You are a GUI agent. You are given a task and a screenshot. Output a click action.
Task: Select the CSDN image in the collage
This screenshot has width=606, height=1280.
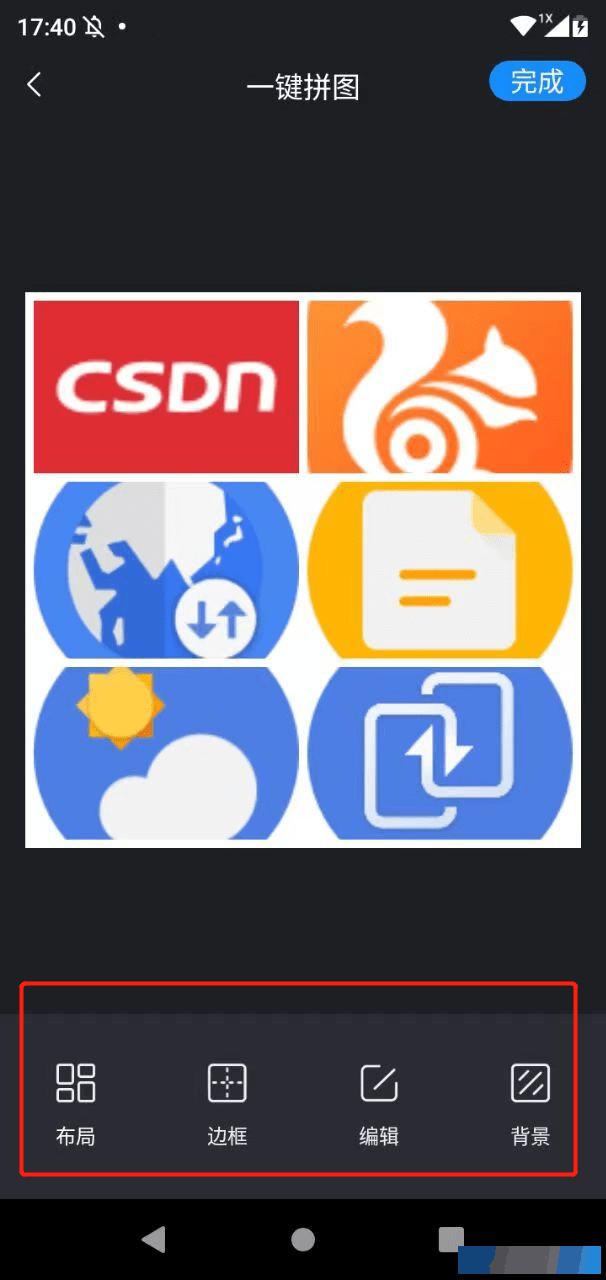point(166,387)
